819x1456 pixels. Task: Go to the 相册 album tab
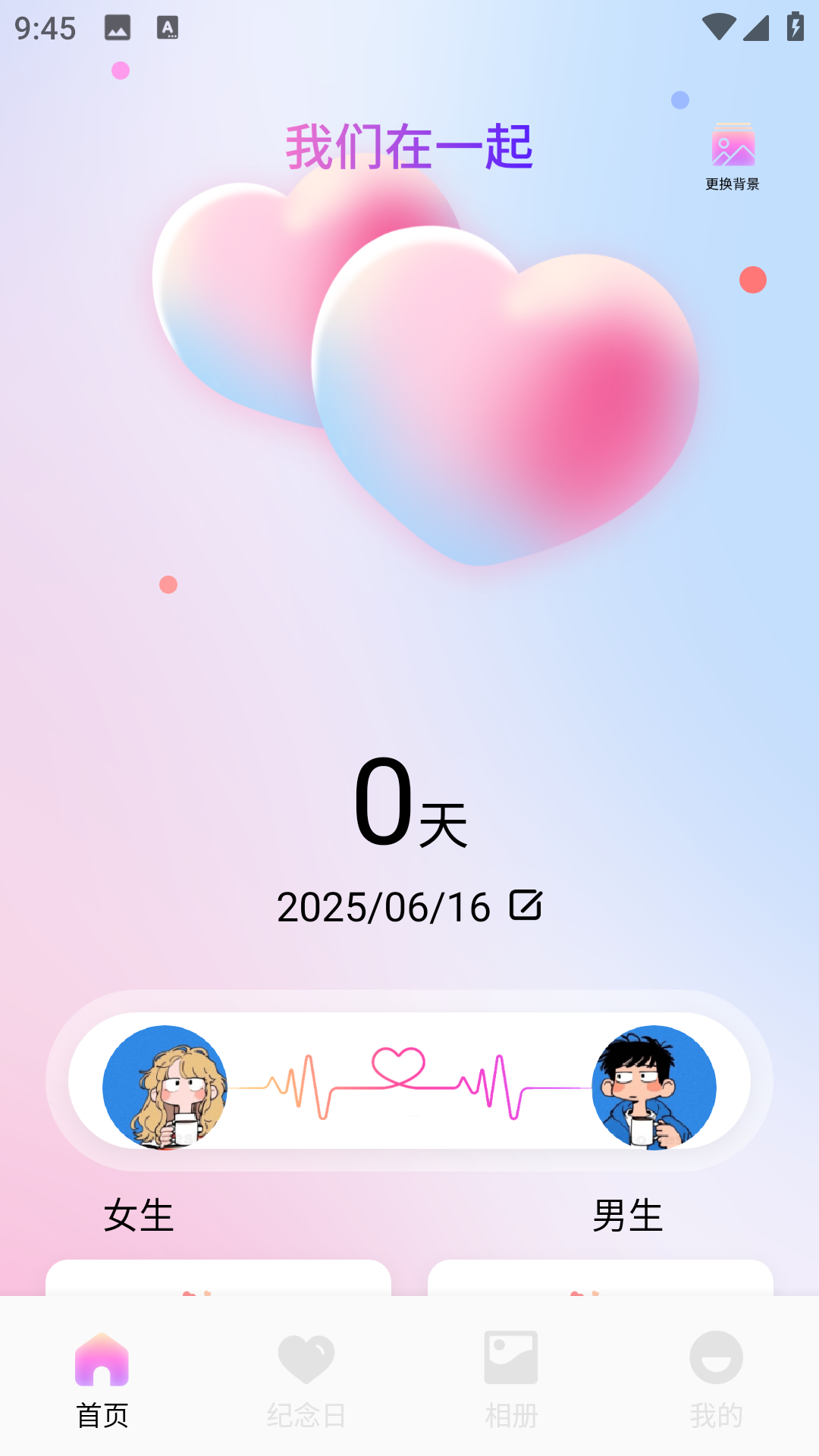(x=511, y=1379)
